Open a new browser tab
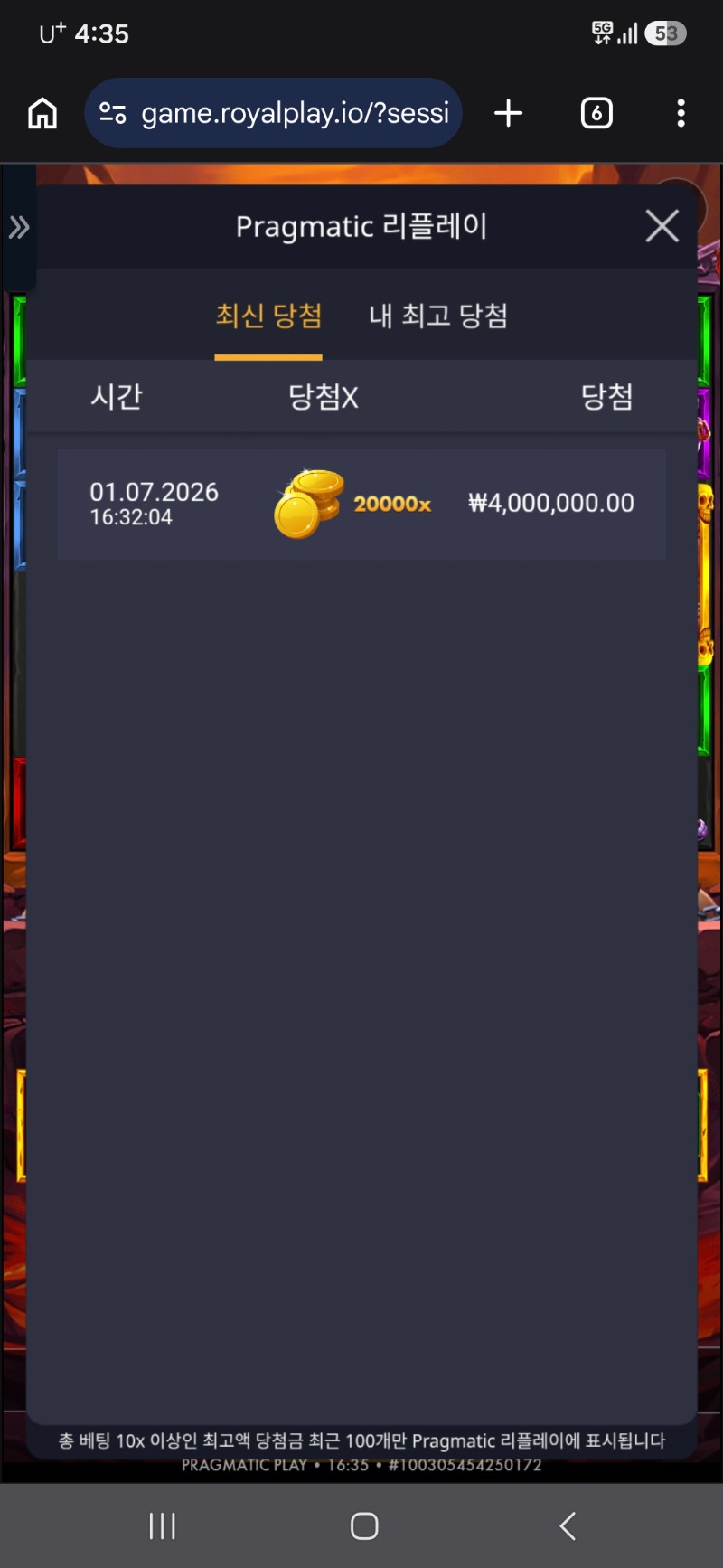This screenshot has height=1568, width=723. [x=509, y=113]
